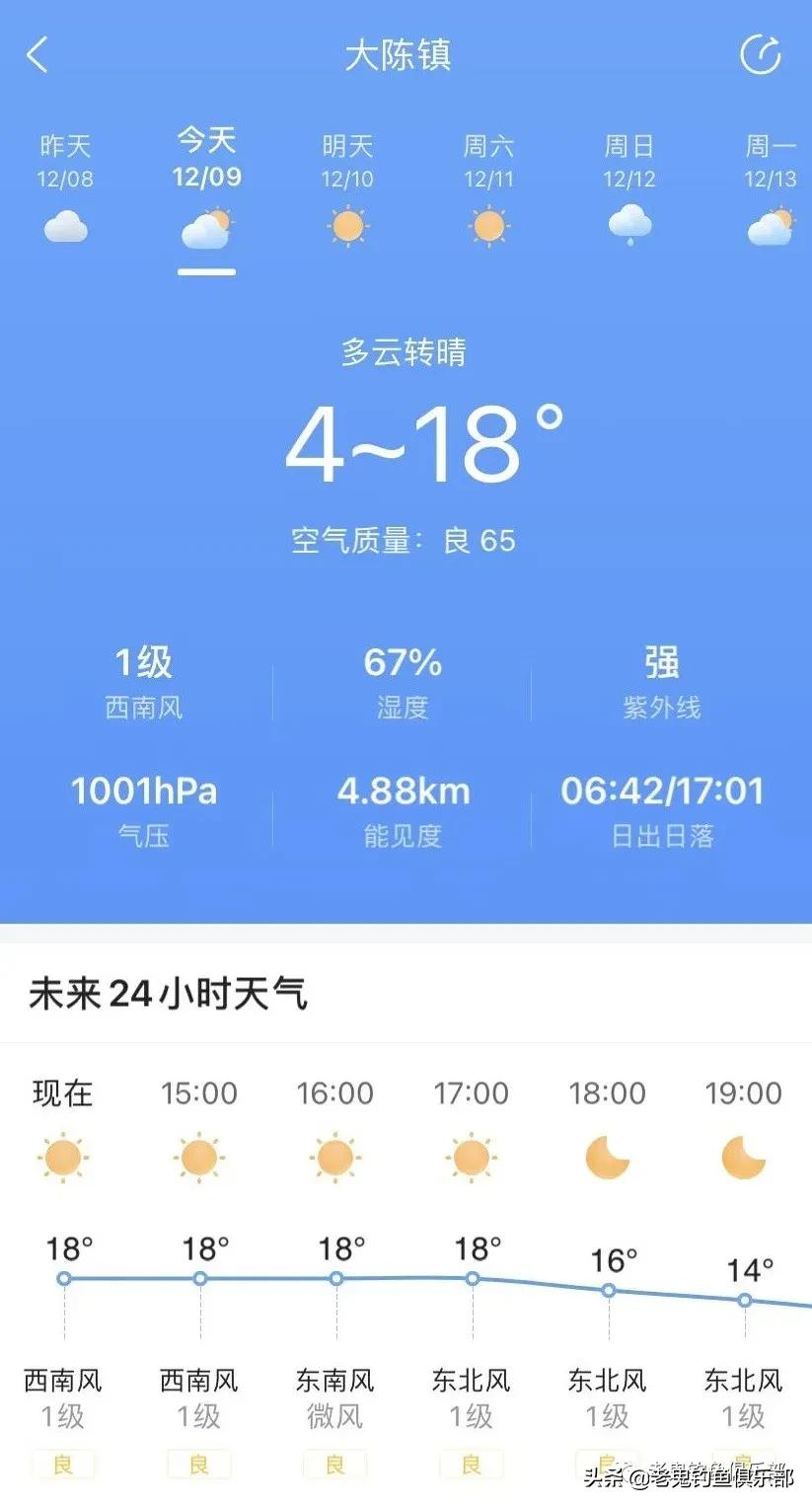
Task: Click the refresh icon to update weather
Action: (x=759, y=56)
